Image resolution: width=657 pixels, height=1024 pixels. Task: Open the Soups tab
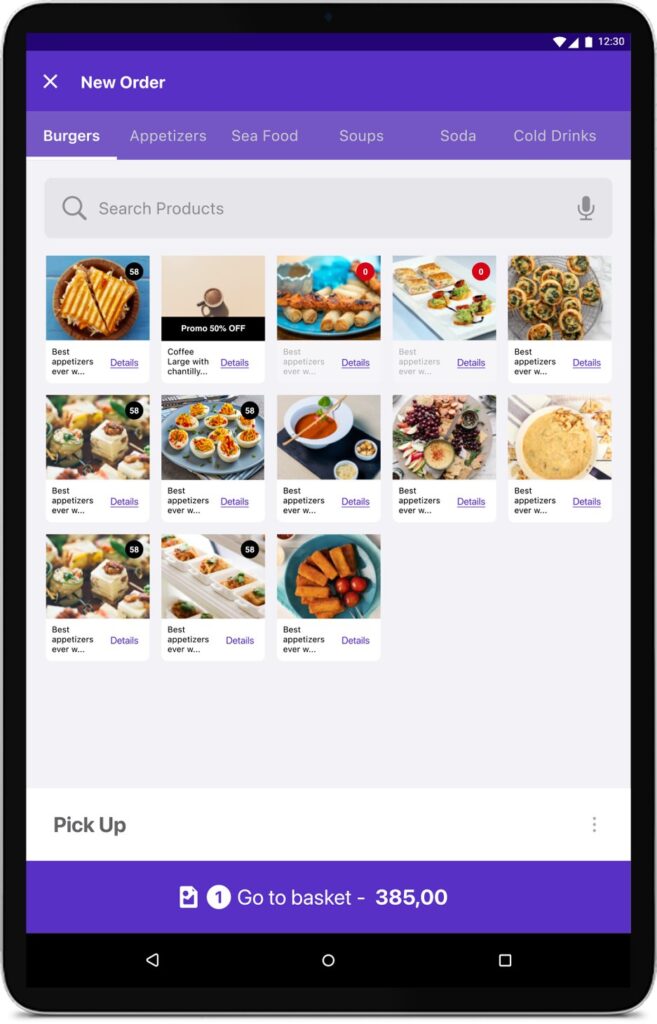pos(361,136)
